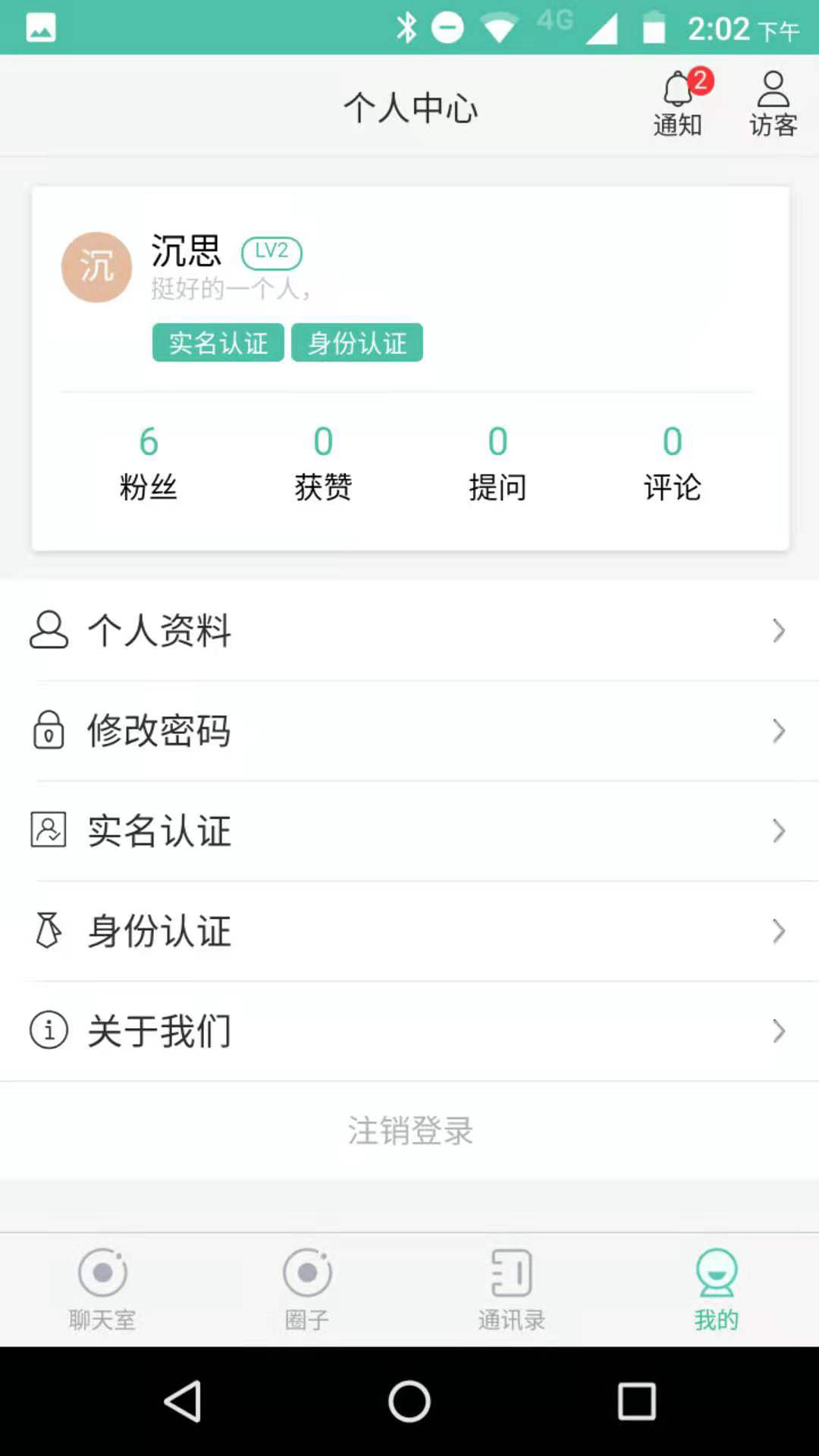View the 获赞 likes count
The width and height of the screenshot is (819, 1456).
pos(323,463)
